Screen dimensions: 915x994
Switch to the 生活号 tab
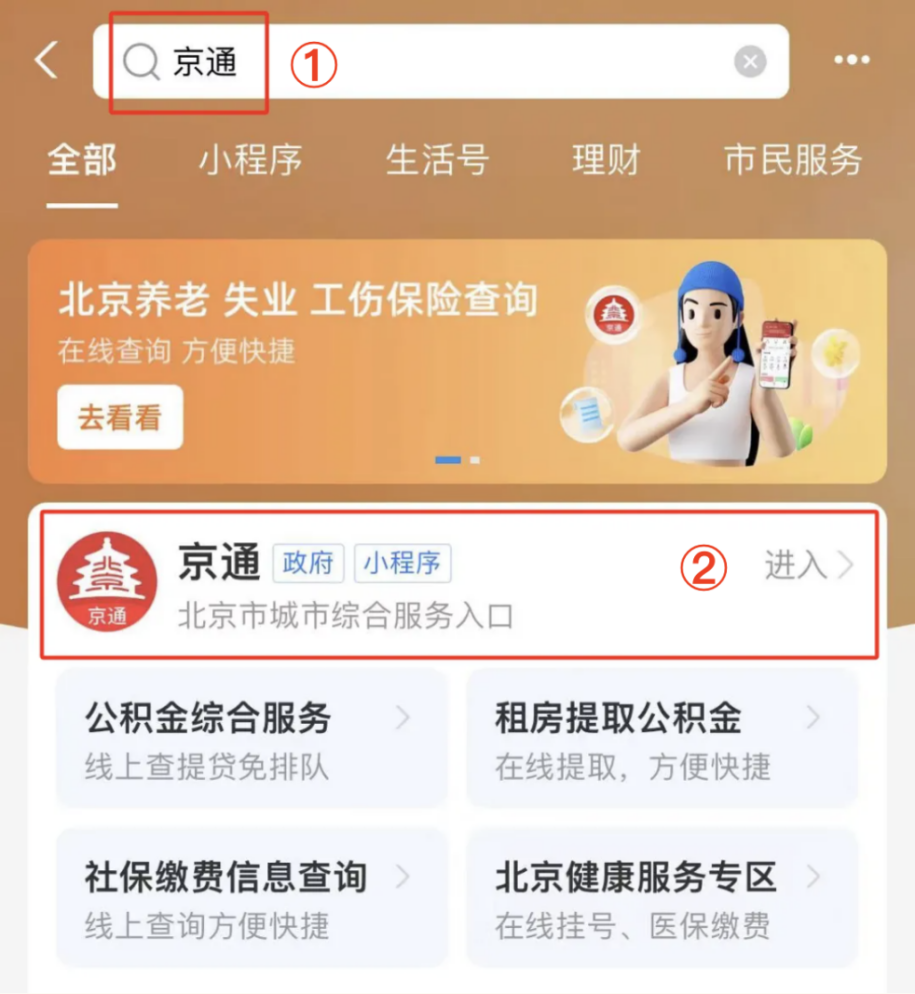click(x=437, y=160)
